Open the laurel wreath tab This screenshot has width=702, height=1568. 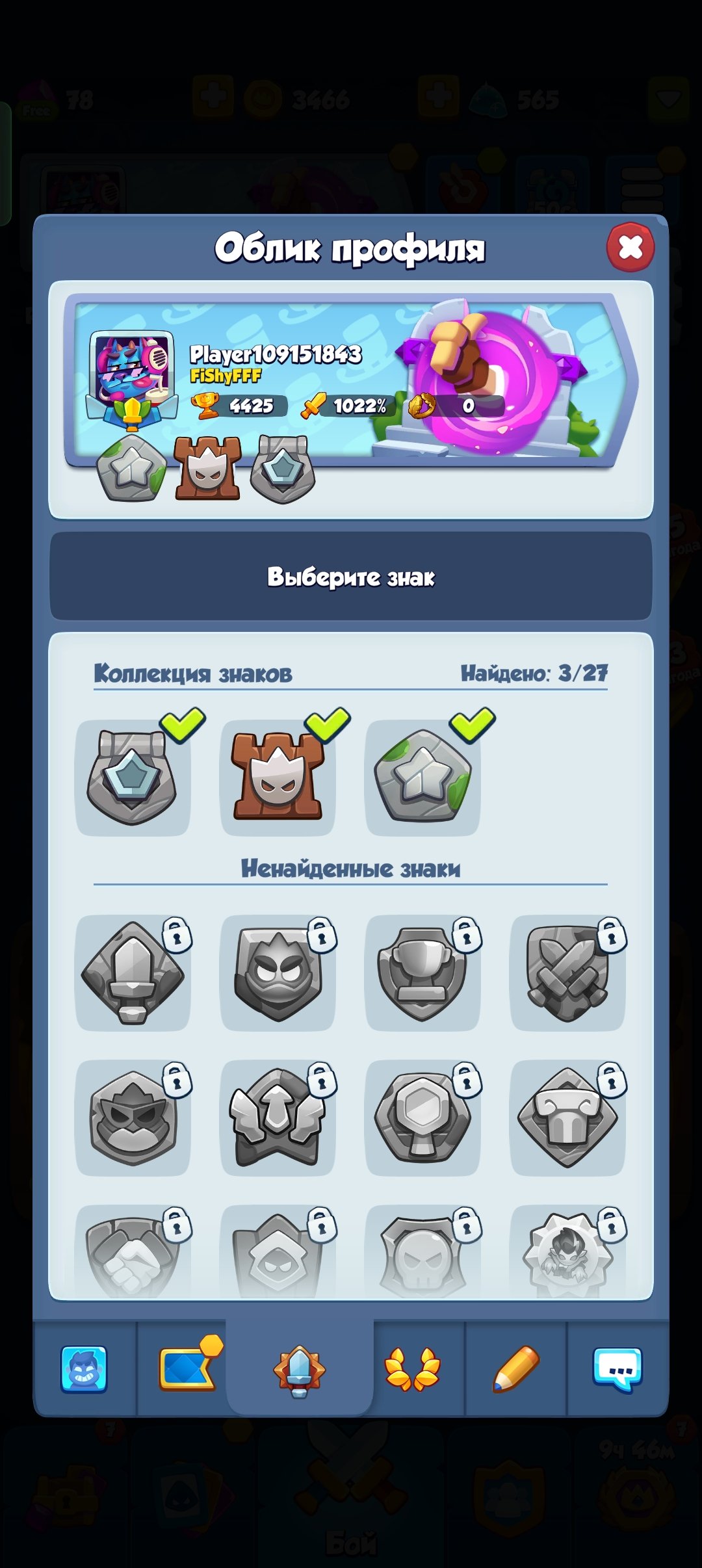point(413,1368)
